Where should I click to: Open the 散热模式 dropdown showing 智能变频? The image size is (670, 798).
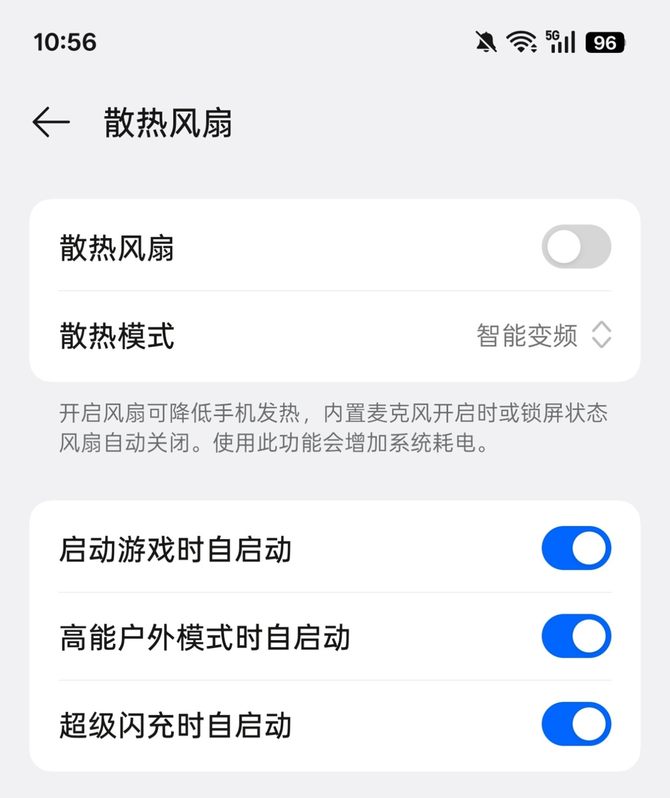[543, 336]
